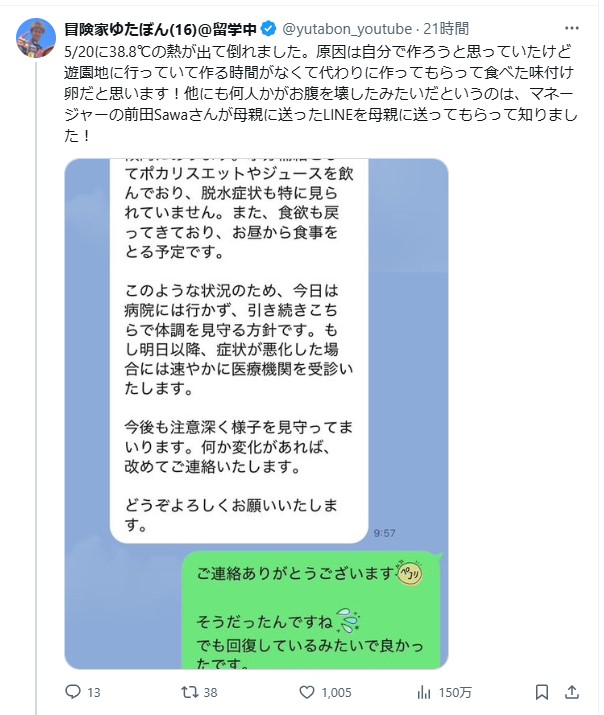This screenshot has width=604, height=715.
Task: Like this tweet
Action: tap(308, 691)
